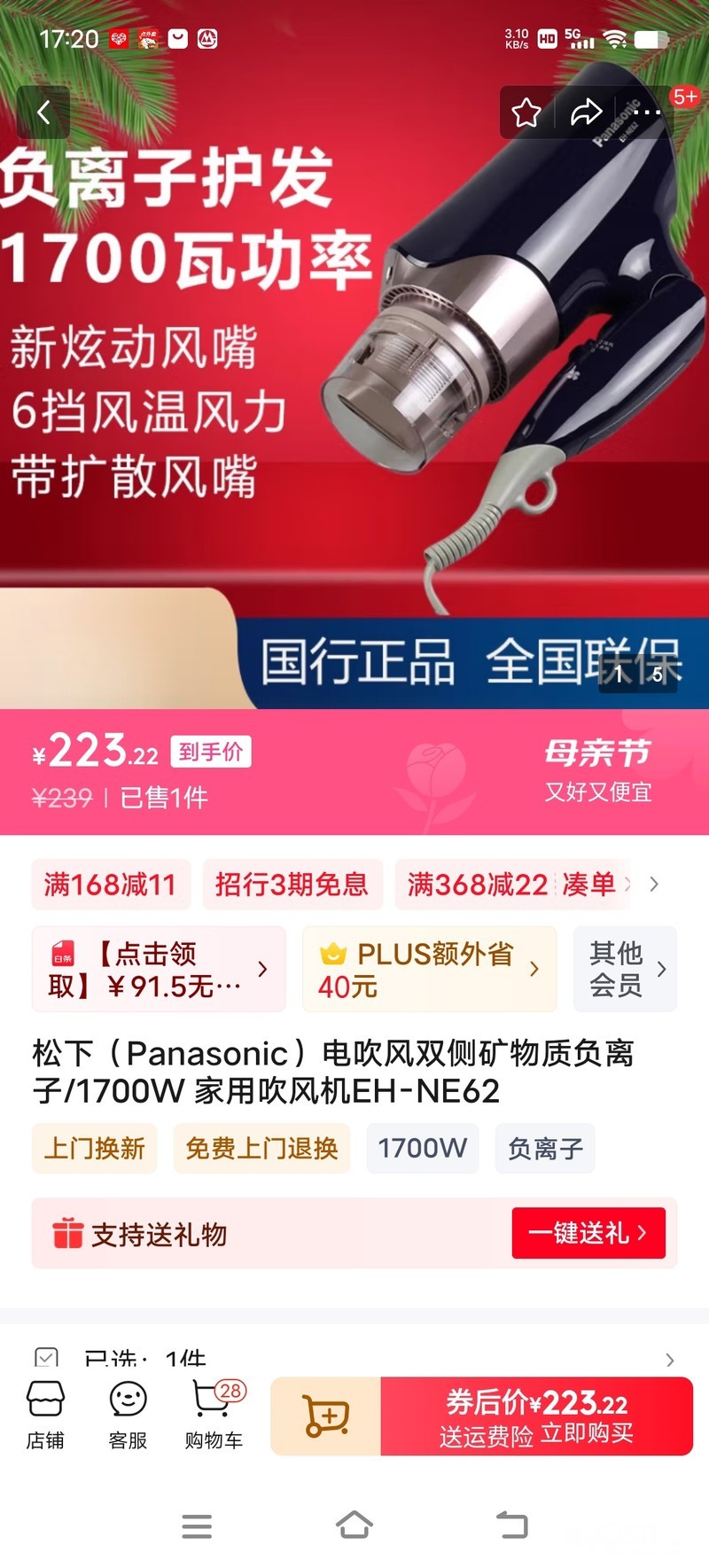709x1568 pixels.
Task: Open the 满168减11 coupon
Action: click(111, 884)
